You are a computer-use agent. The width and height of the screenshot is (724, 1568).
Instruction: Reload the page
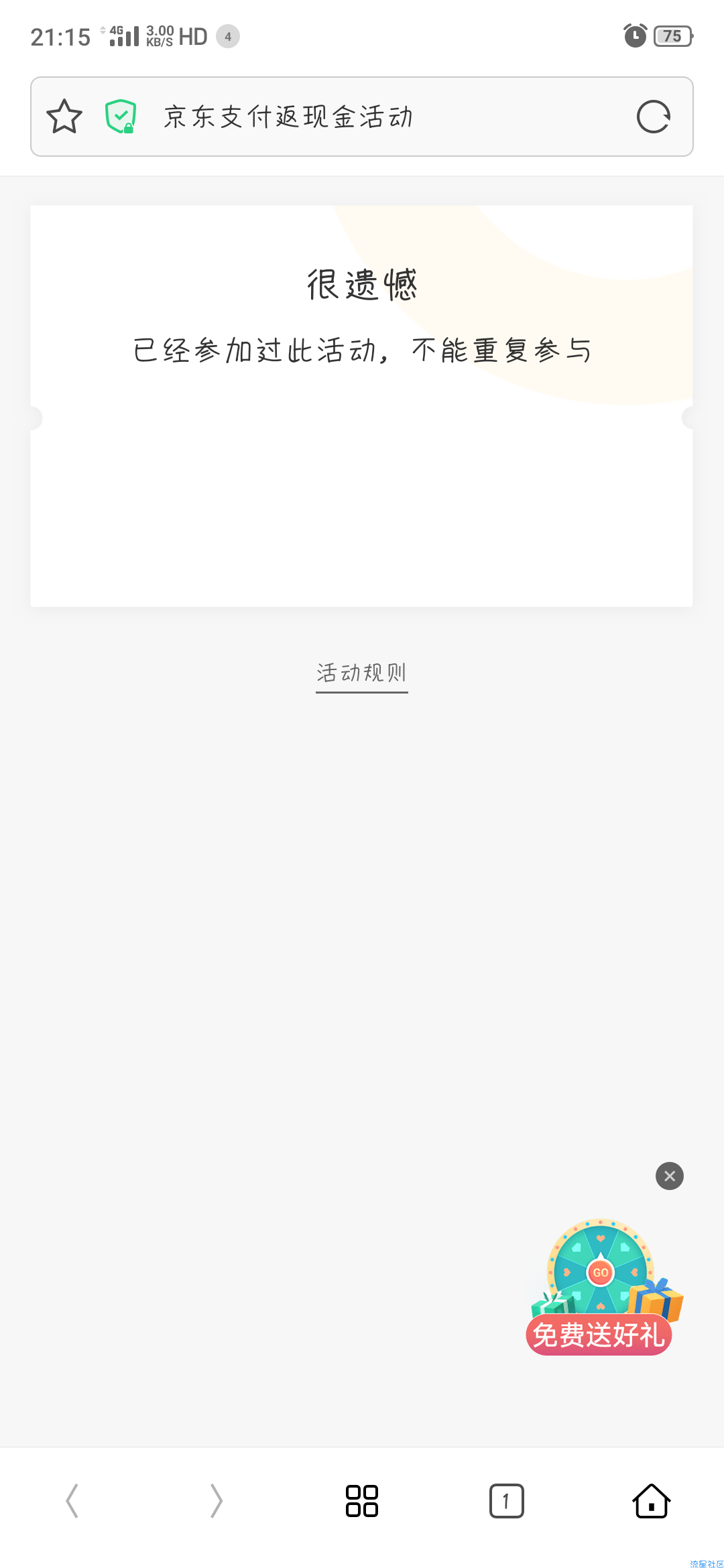[x=653, y=117]
